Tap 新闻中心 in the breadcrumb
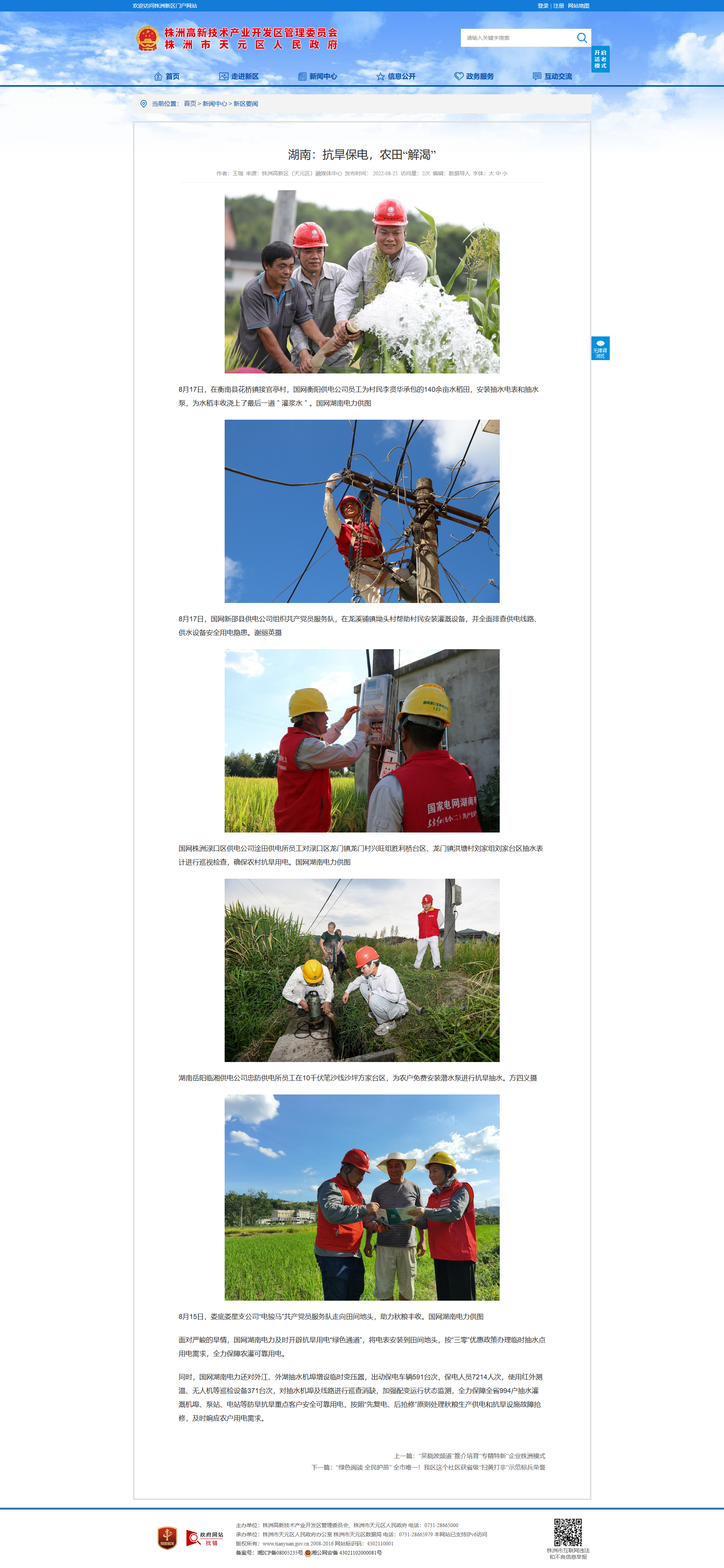The height and width of the screenshot is (1568, 724). click(x=214, y=103)
